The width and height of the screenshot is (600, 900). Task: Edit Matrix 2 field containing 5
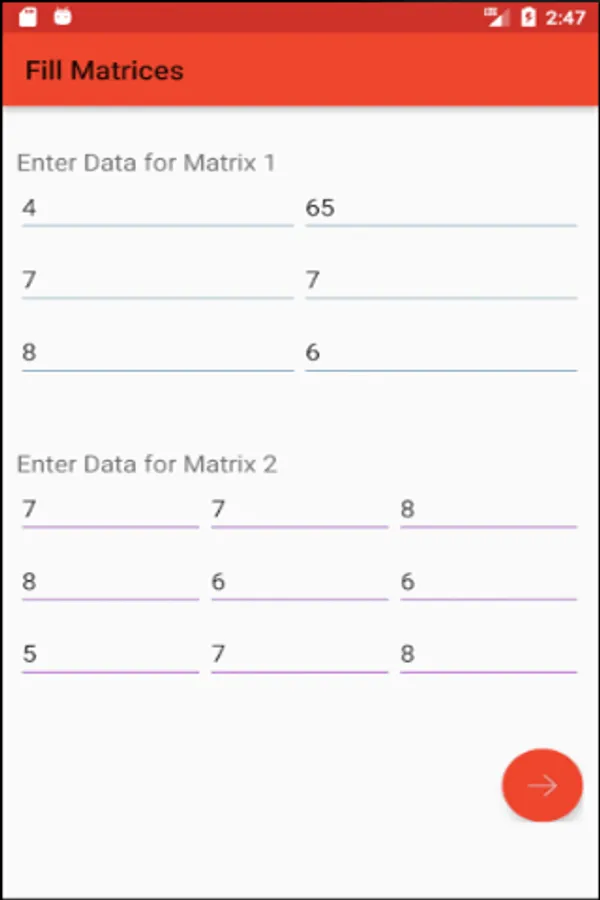click(110, 654)
